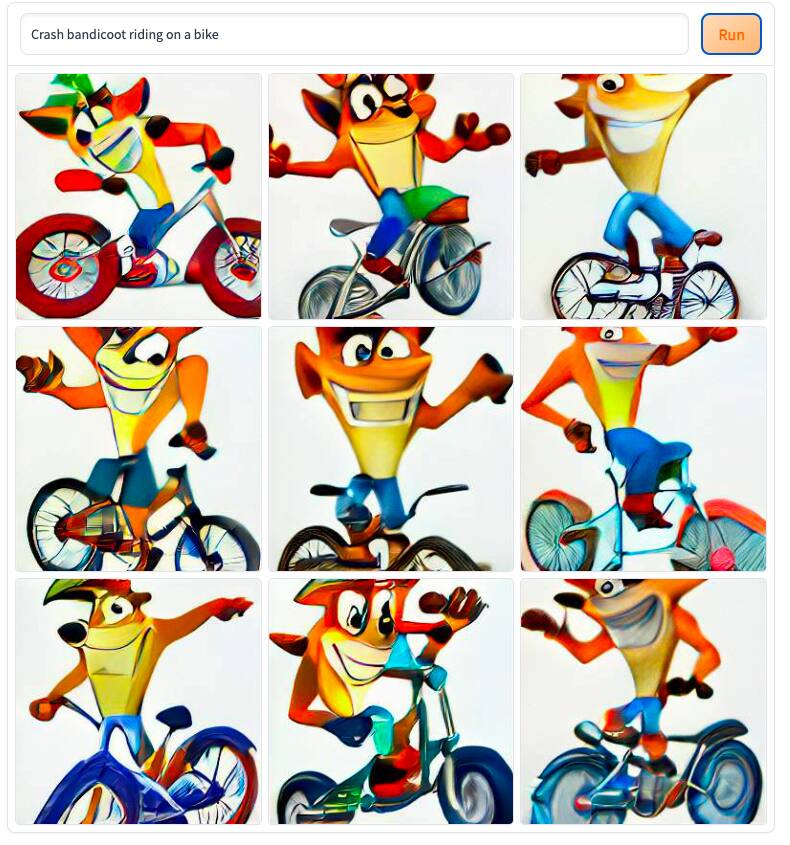790x845 pixels.
Task: Open the image with the dark blue-framed bike
Action: coord(139,702)
